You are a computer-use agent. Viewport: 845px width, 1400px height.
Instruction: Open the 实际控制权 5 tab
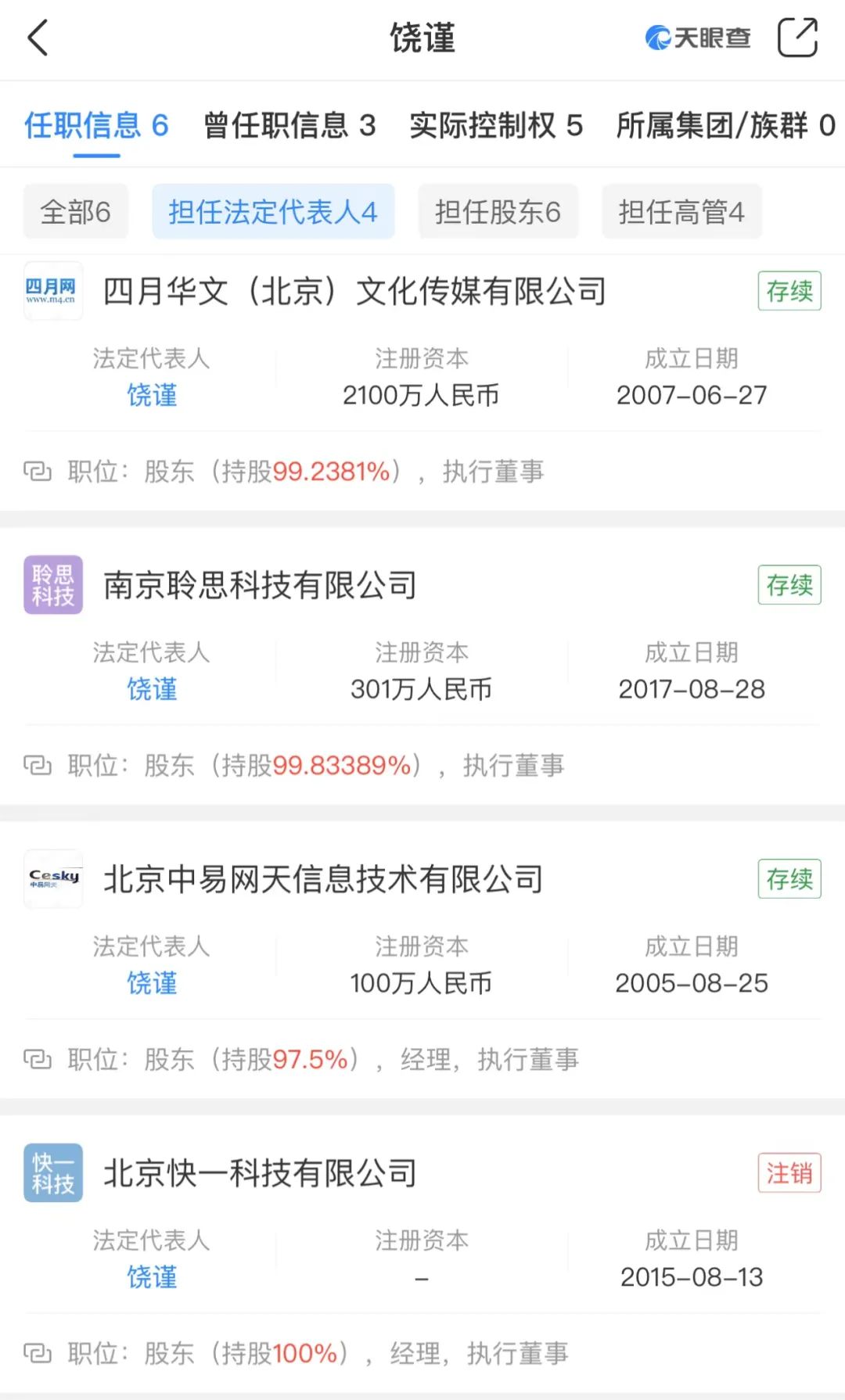(496, 125)
